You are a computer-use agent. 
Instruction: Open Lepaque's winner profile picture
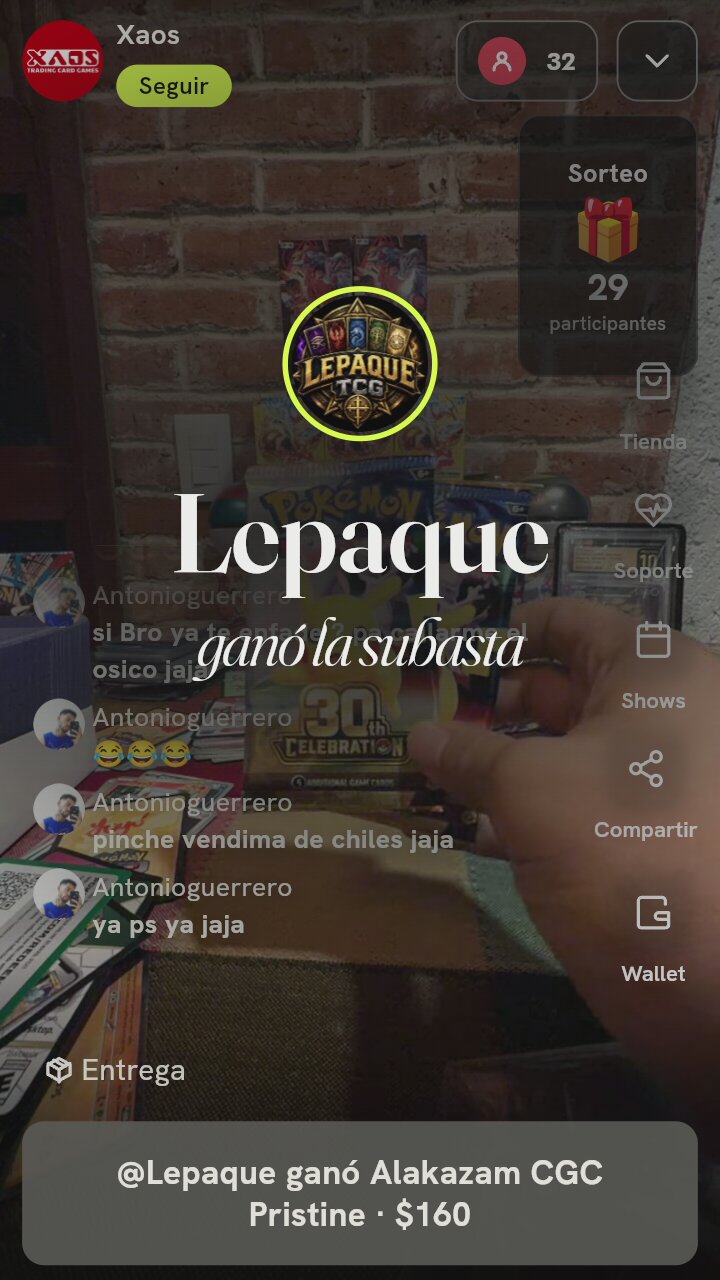[360, 364]
